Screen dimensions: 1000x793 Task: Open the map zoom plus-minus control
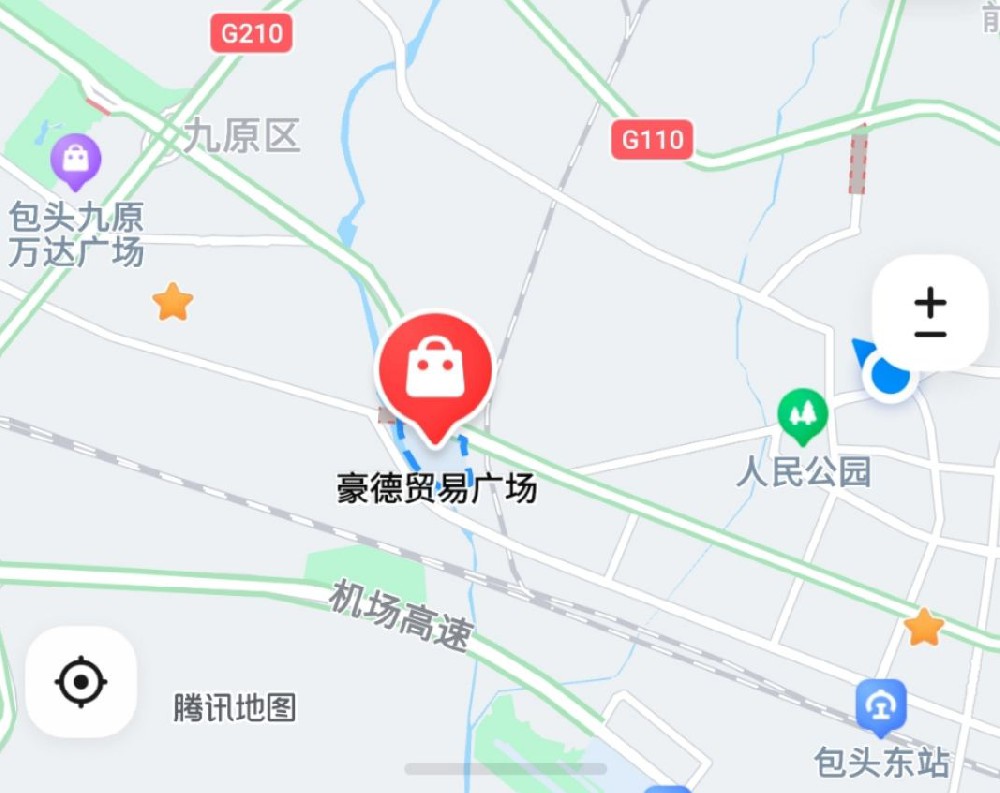pyautogui.click(x=930, y=313)
